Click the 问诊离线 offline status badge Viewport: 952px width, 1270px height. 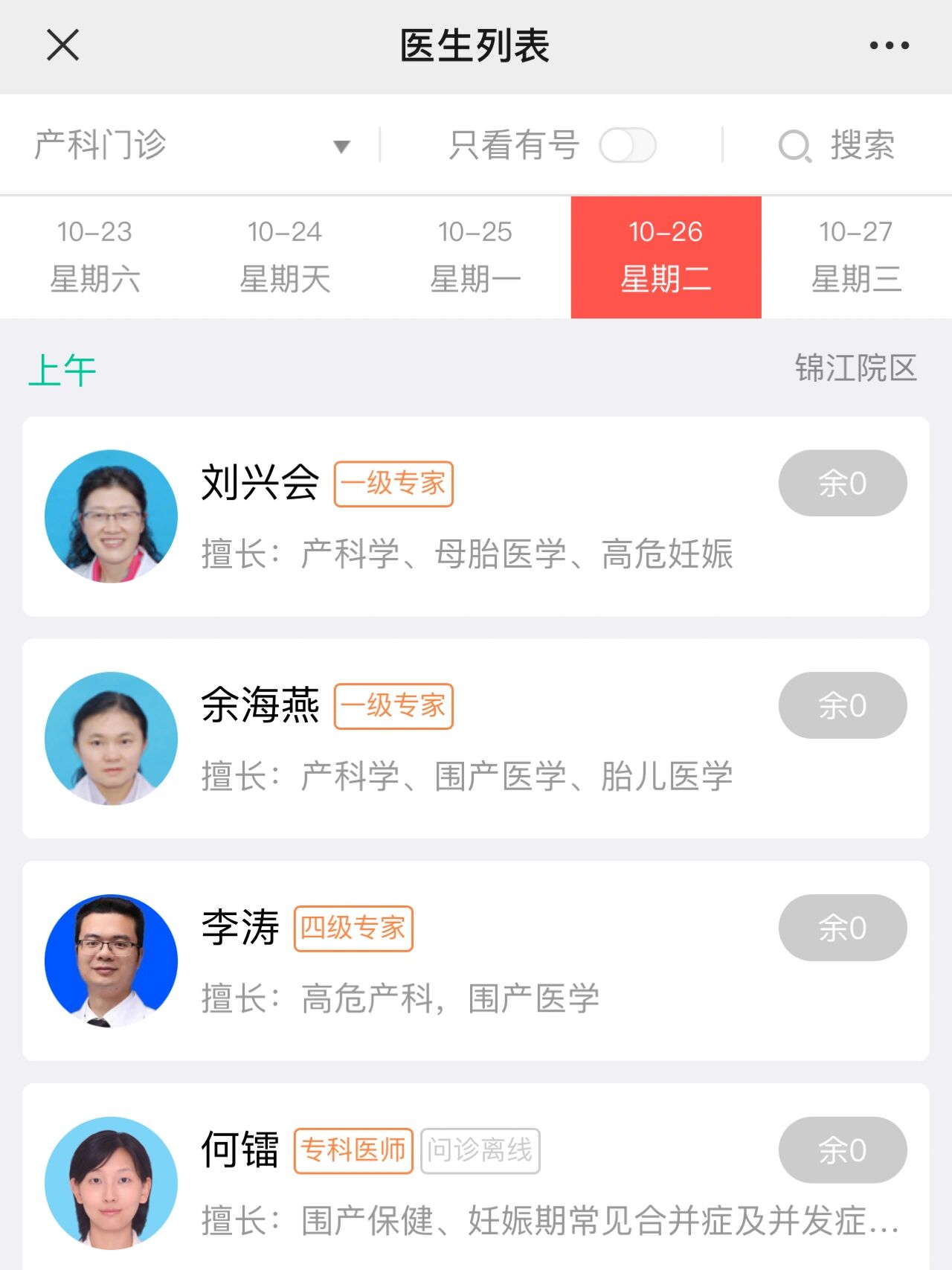[480, 1150]
